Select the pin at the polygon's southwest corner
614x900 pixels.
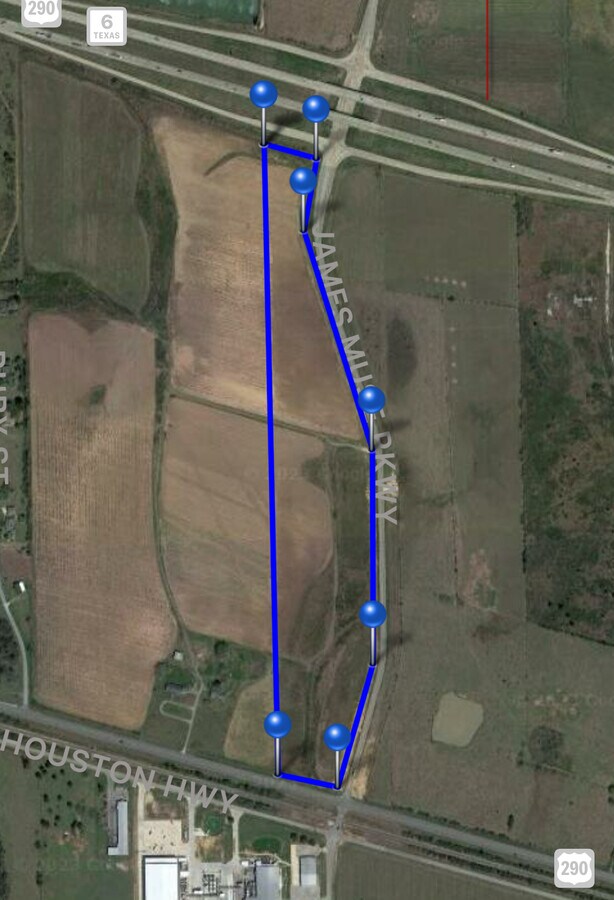[278, 724]
